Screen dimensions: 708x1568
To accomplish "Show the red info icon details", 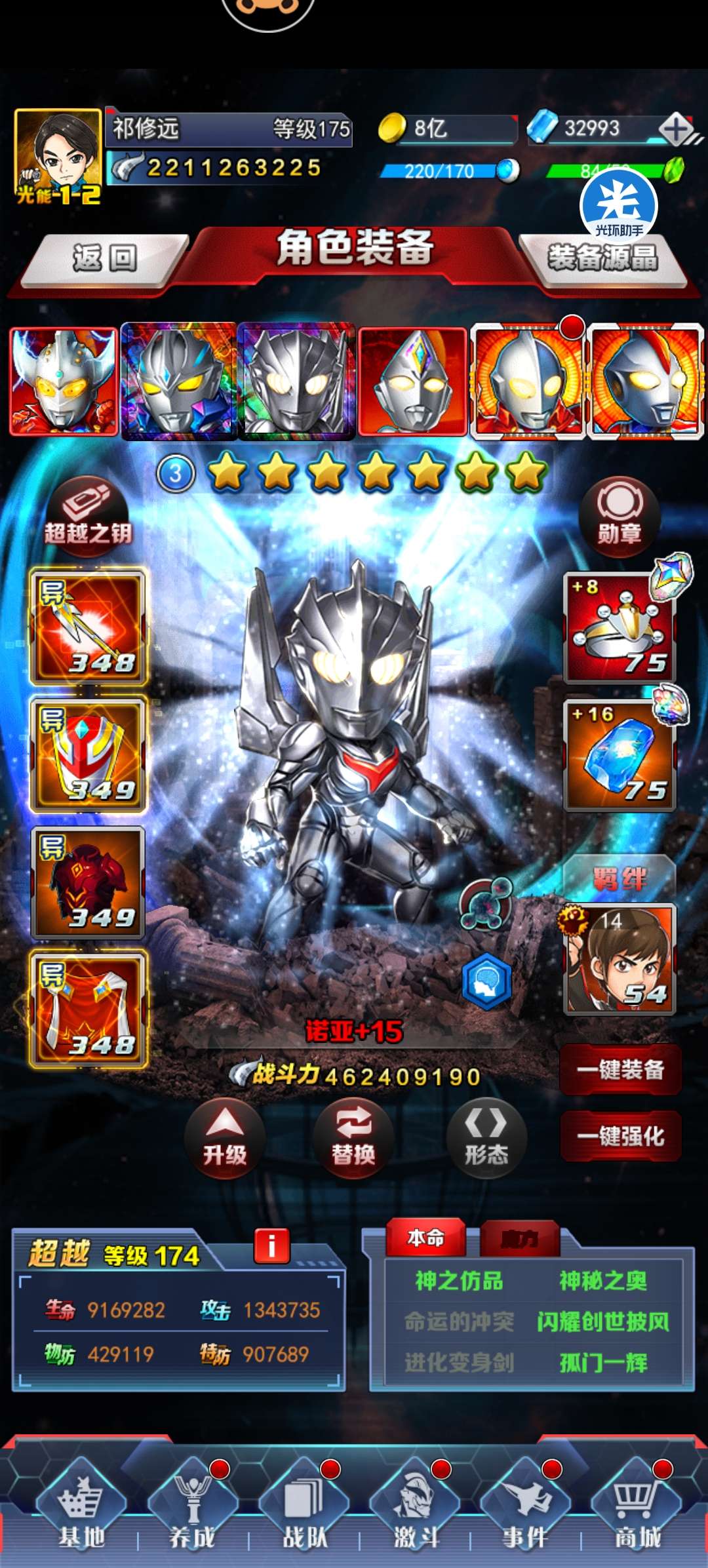I will (271, 1245).
